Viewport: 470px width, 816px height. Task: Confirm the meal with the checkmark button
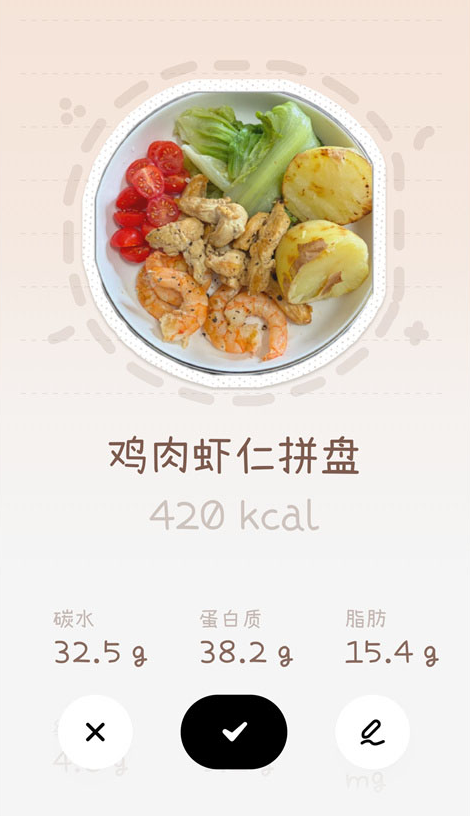pyautogui.click(x=234, y=732)
